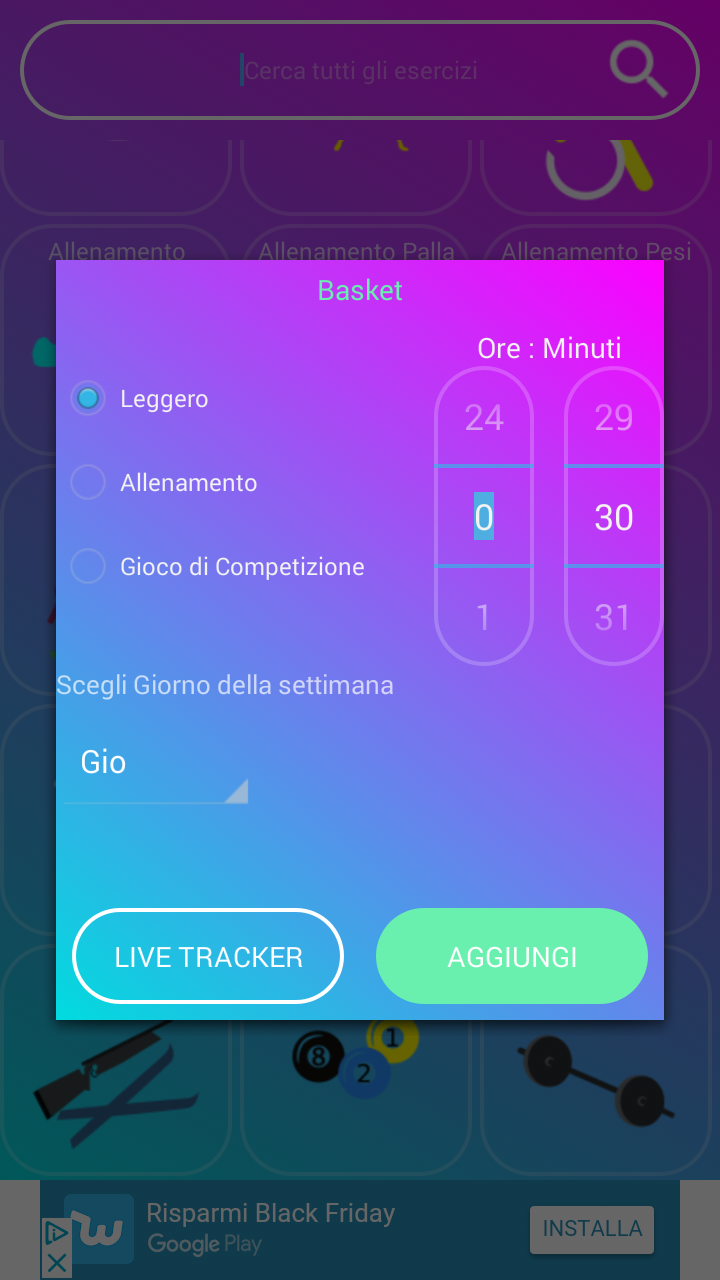Tap the search magnifier icon
The height and width of the screenshot is (1280, 720).
point(638,69)
